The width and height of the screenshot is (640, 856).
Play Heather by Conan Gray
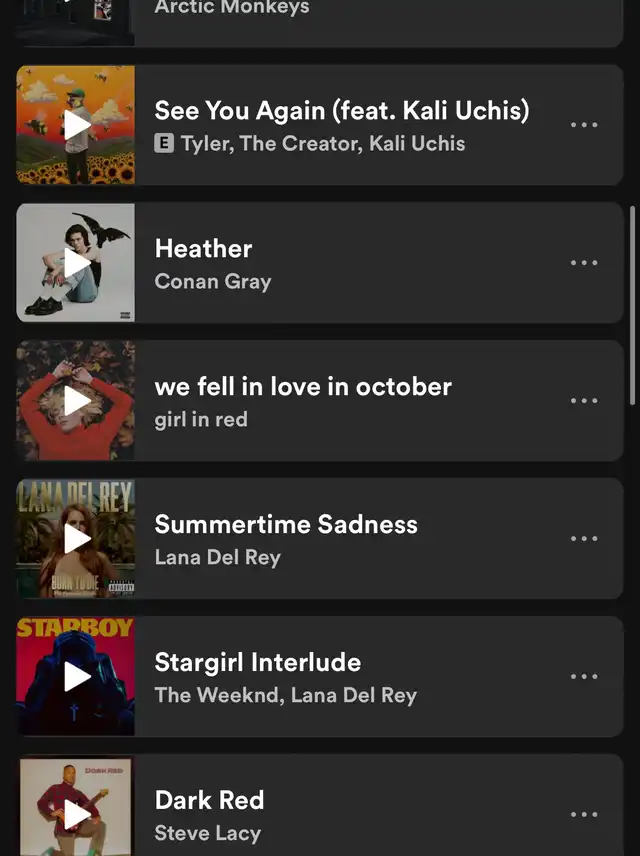76,263
